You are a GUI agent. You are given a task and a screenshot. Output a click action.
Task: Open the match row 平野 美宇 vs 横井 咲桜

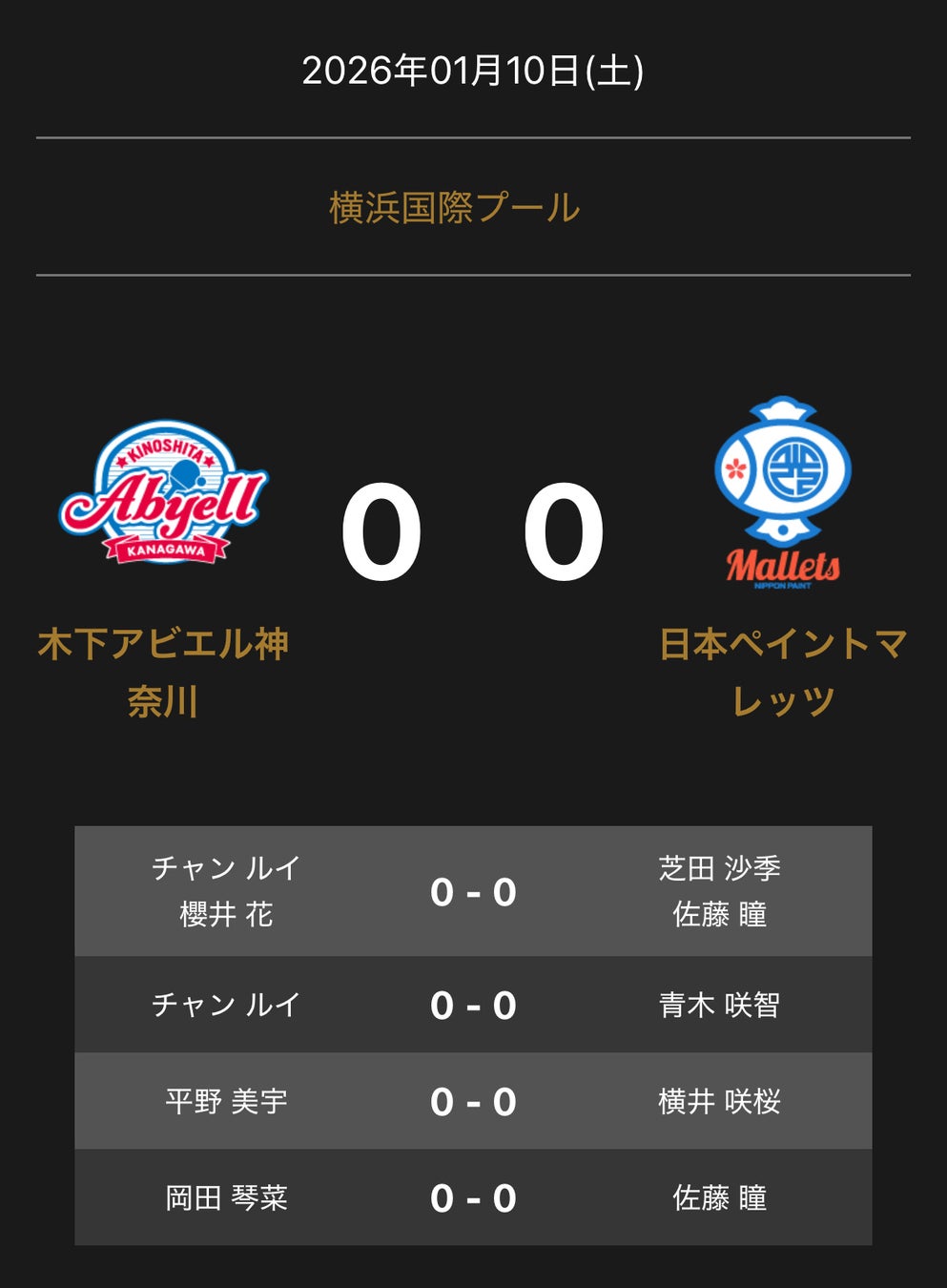(474, 1101)
